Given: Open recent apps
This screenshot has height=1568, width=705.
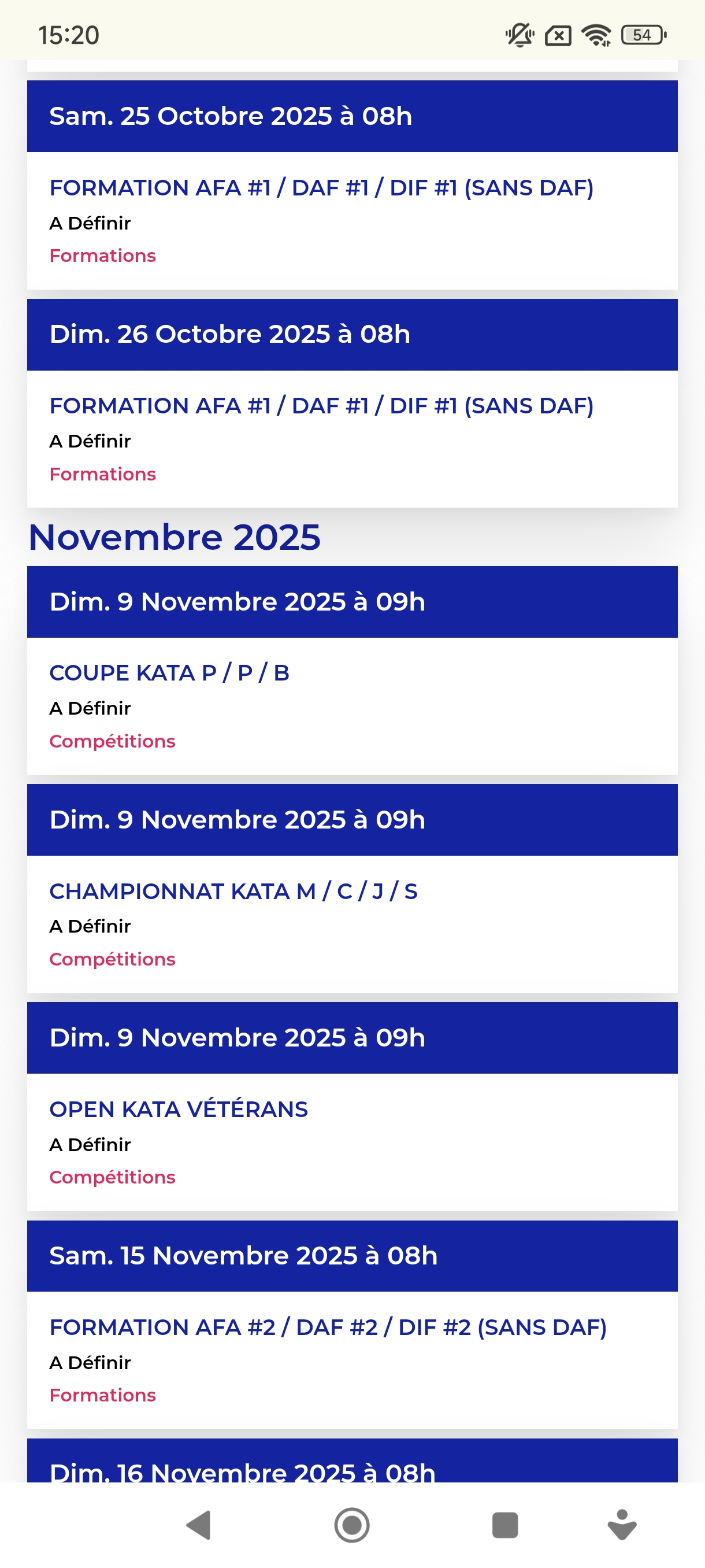Looking at the screenshot, I should point(505,1525).
